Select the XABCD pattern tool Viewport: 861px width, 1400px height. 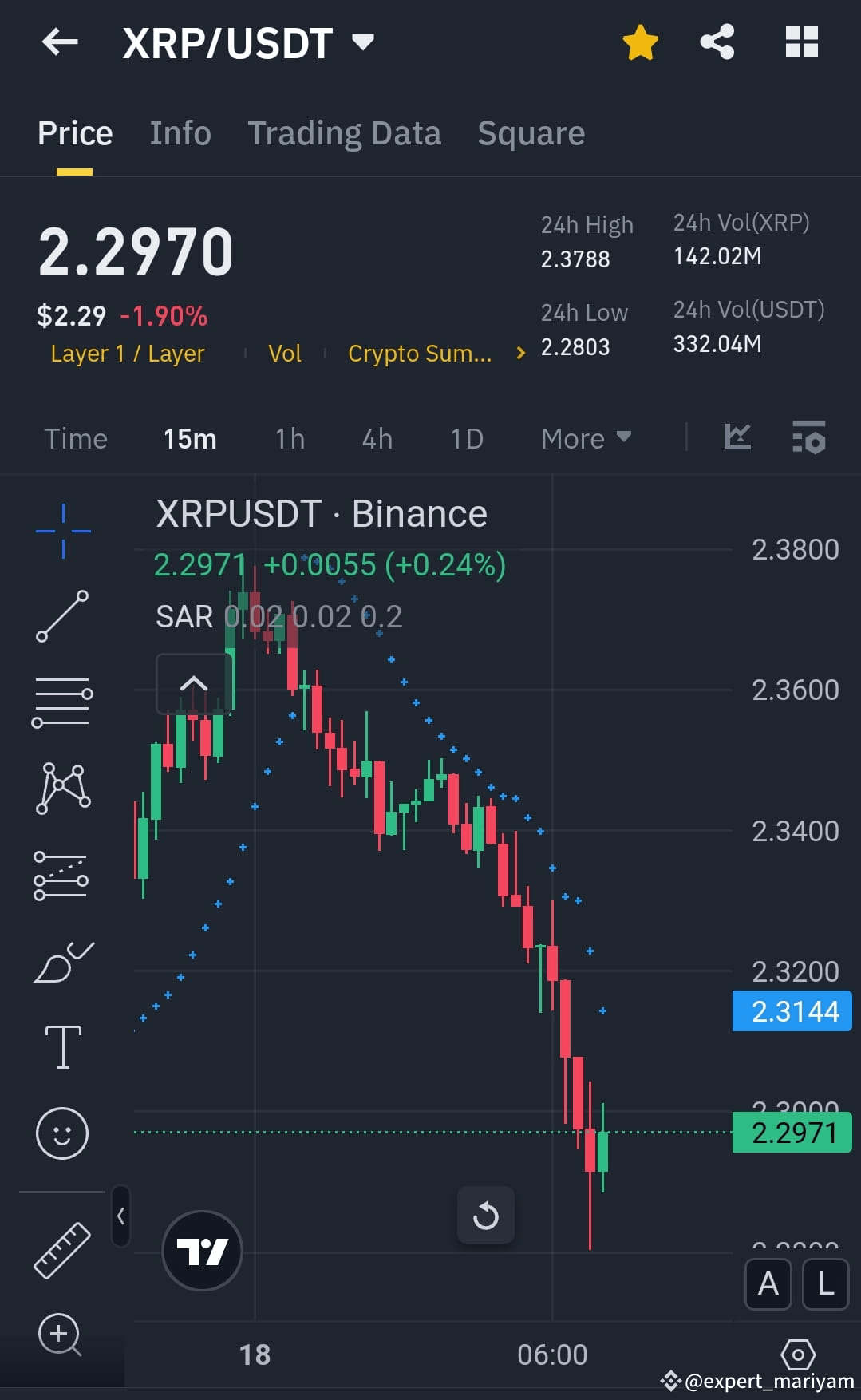(62, 789)
